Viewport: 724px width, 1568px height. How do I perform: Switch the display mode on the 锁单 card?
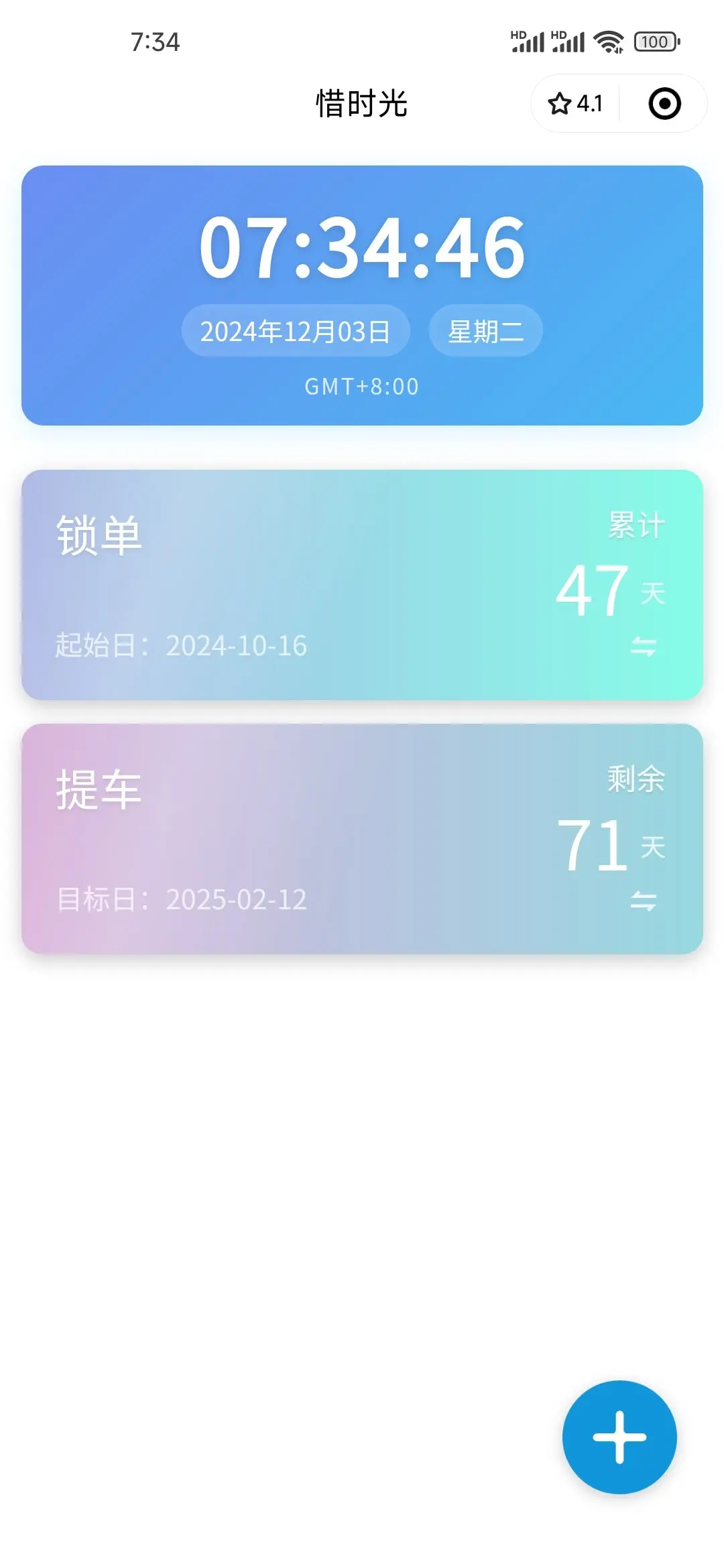tap(643, 647)
